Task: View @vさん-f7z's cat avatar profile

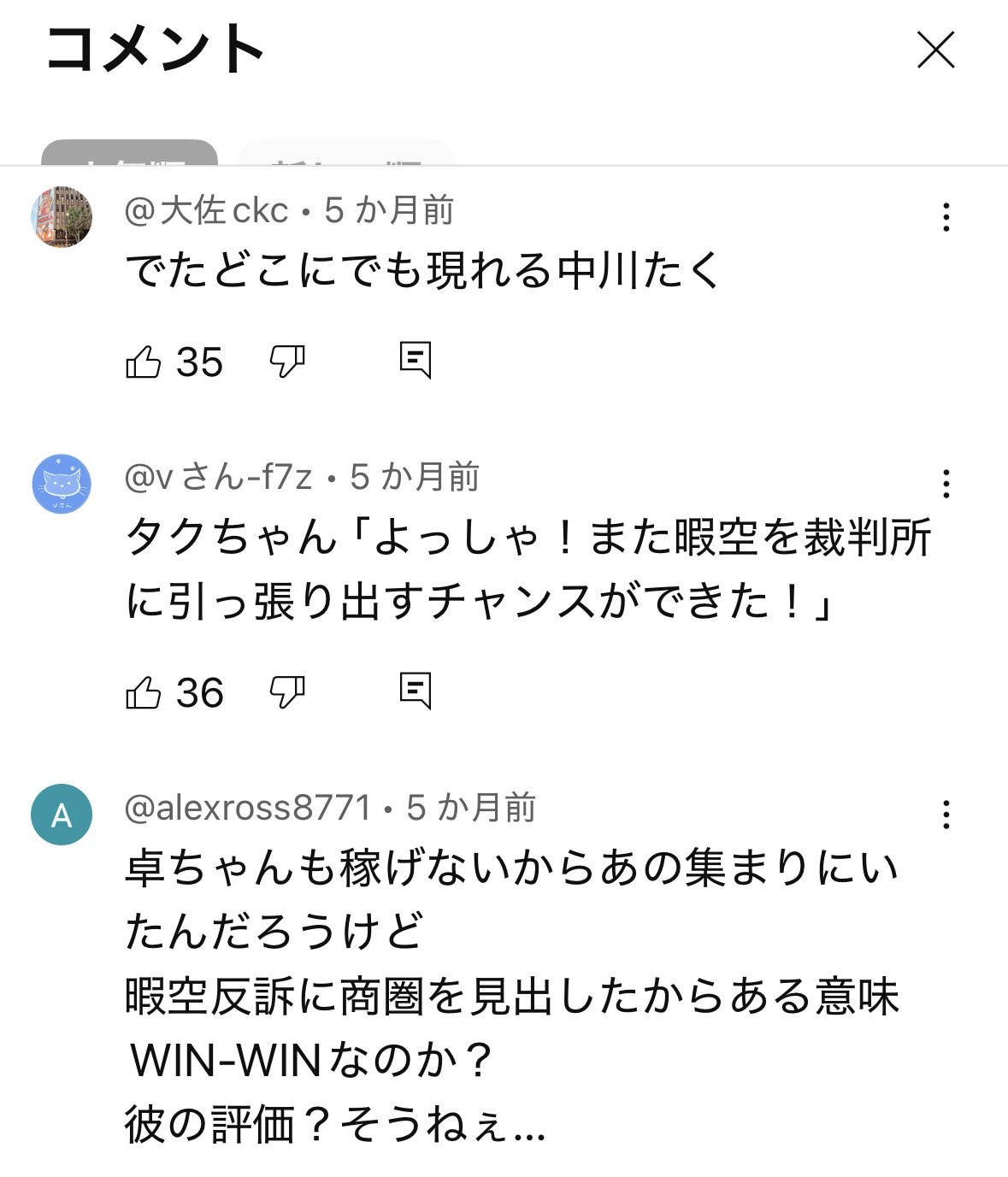Action: [x=62, y=484]
